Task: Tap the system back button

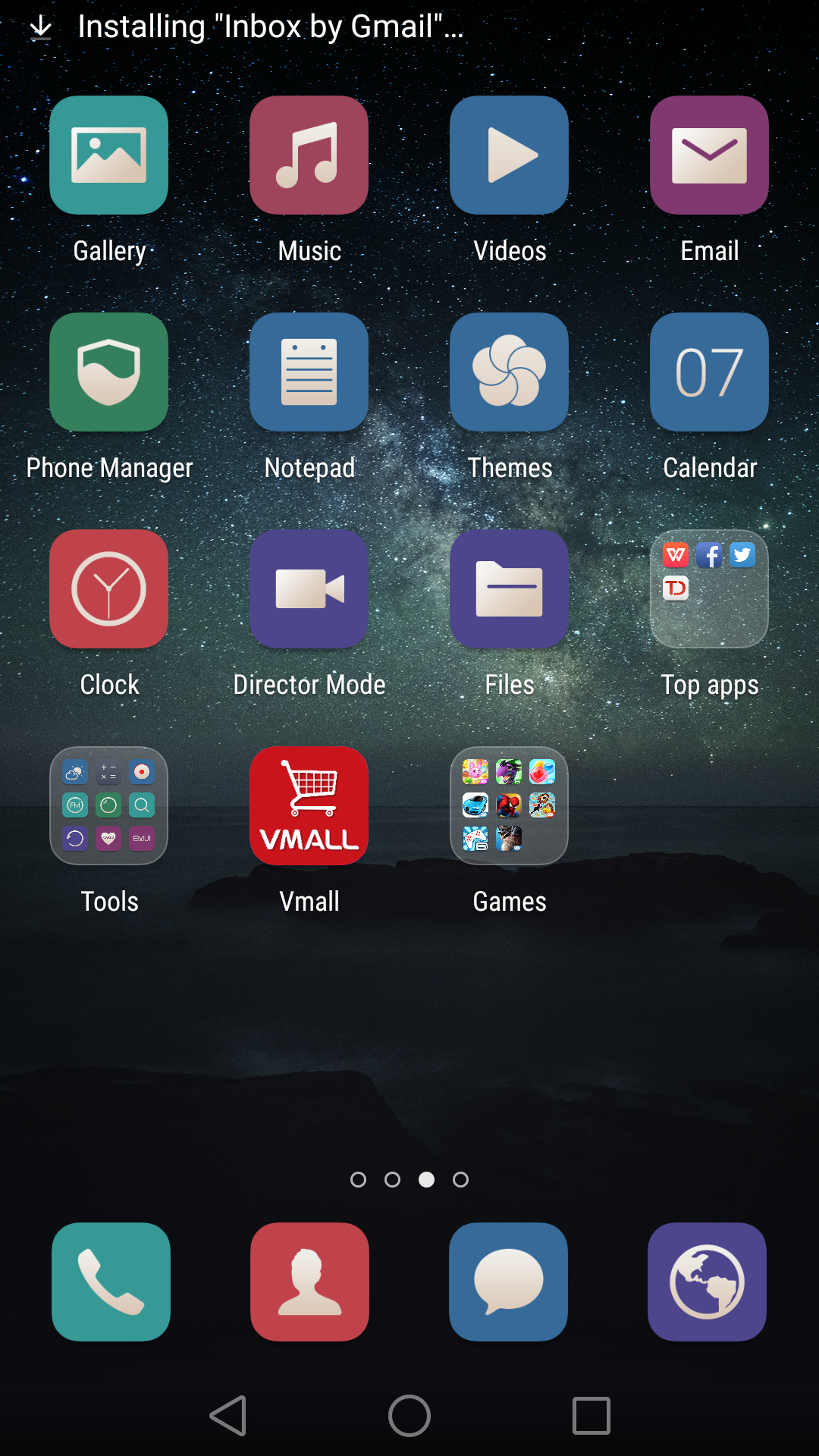Action: coord(228,1416)
